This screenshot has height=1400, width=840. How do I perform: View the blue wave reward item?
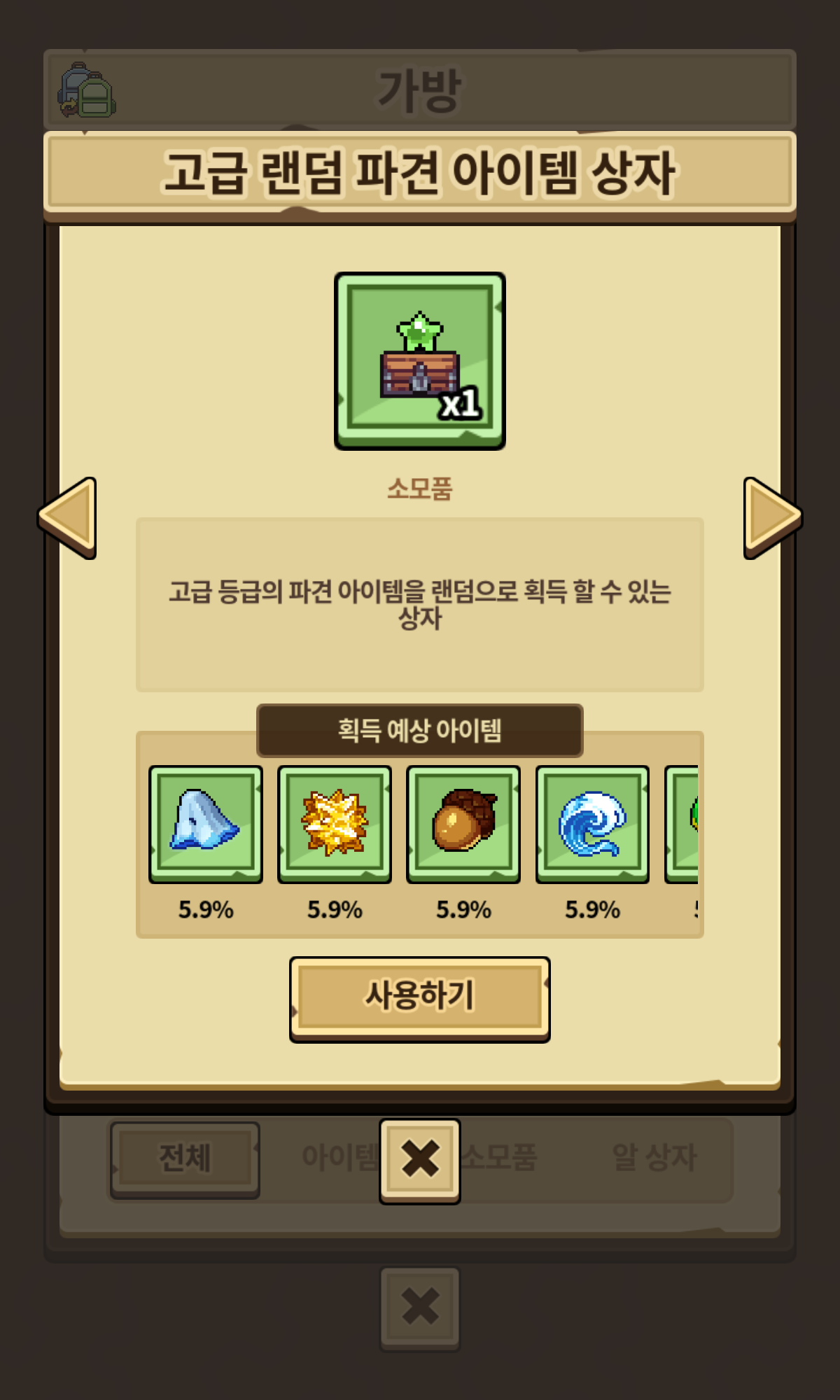591,823
